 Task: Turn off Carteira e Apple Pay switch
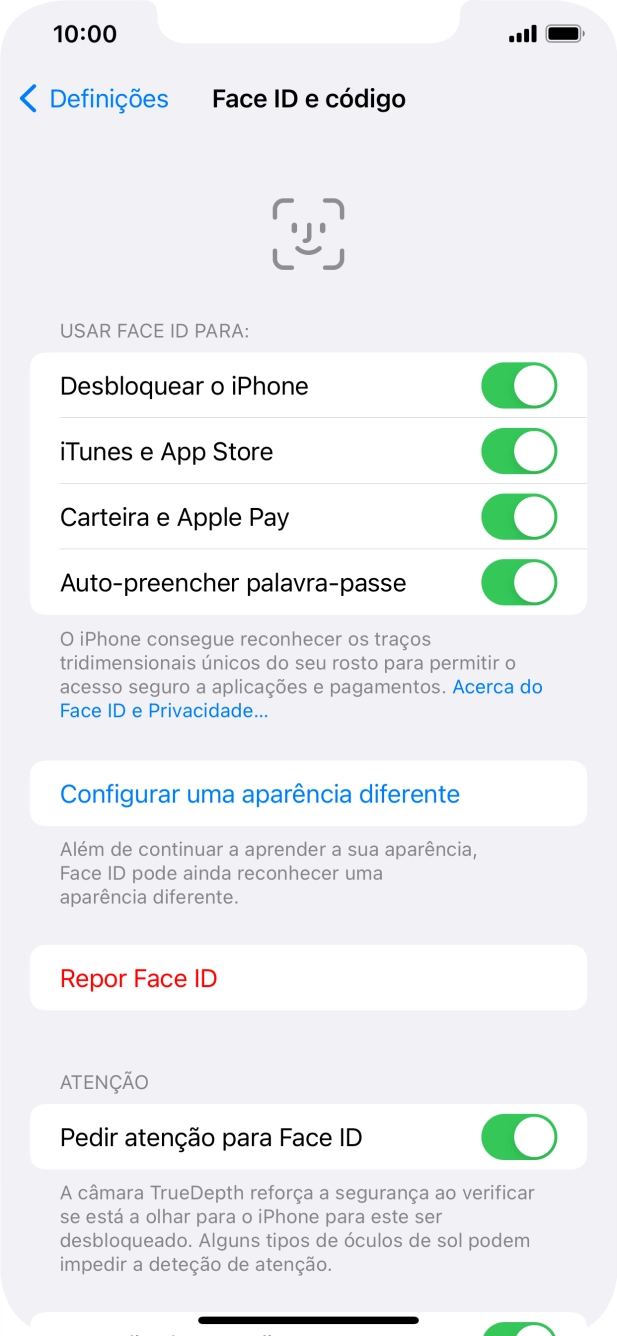pyautogui.click(x=519, y=517)
